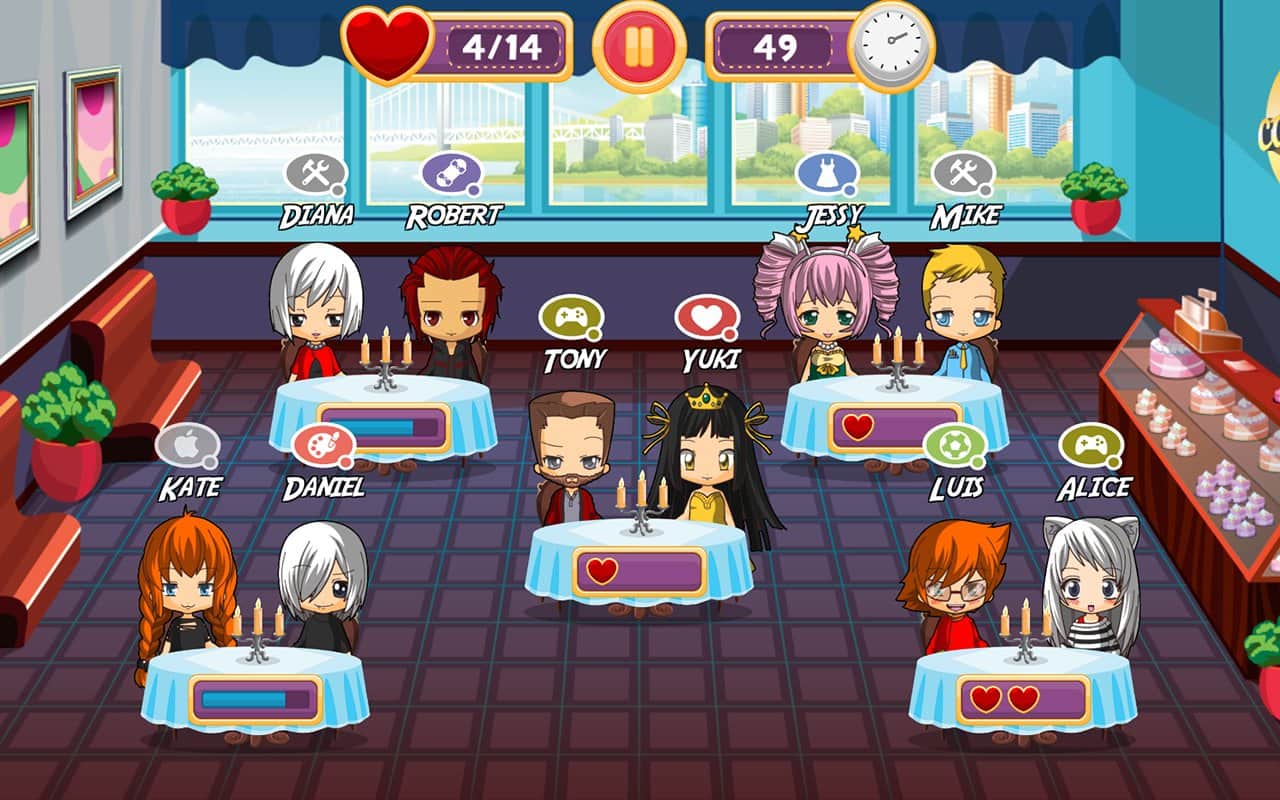Select Jessy with the pink hair
The image size is (1280, 800).
coord(825,312)
